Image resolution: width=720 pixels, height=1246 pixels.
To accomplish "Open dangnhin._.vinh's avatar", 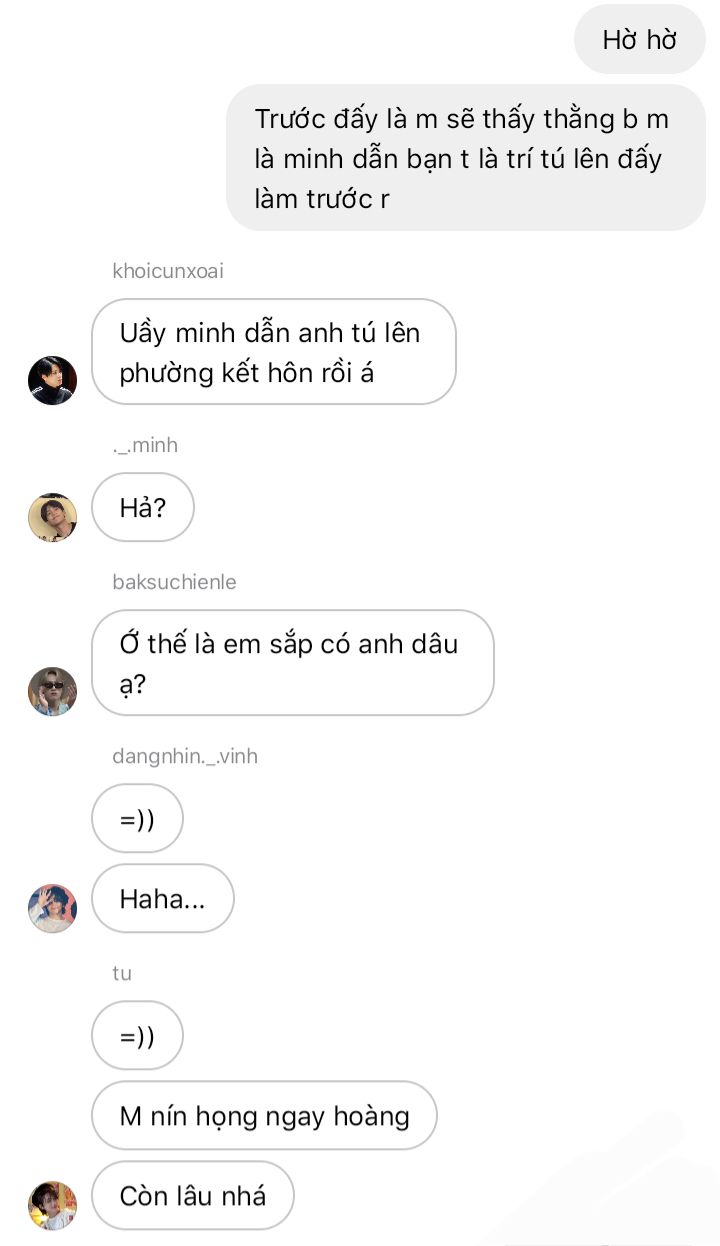I will 52,908.
